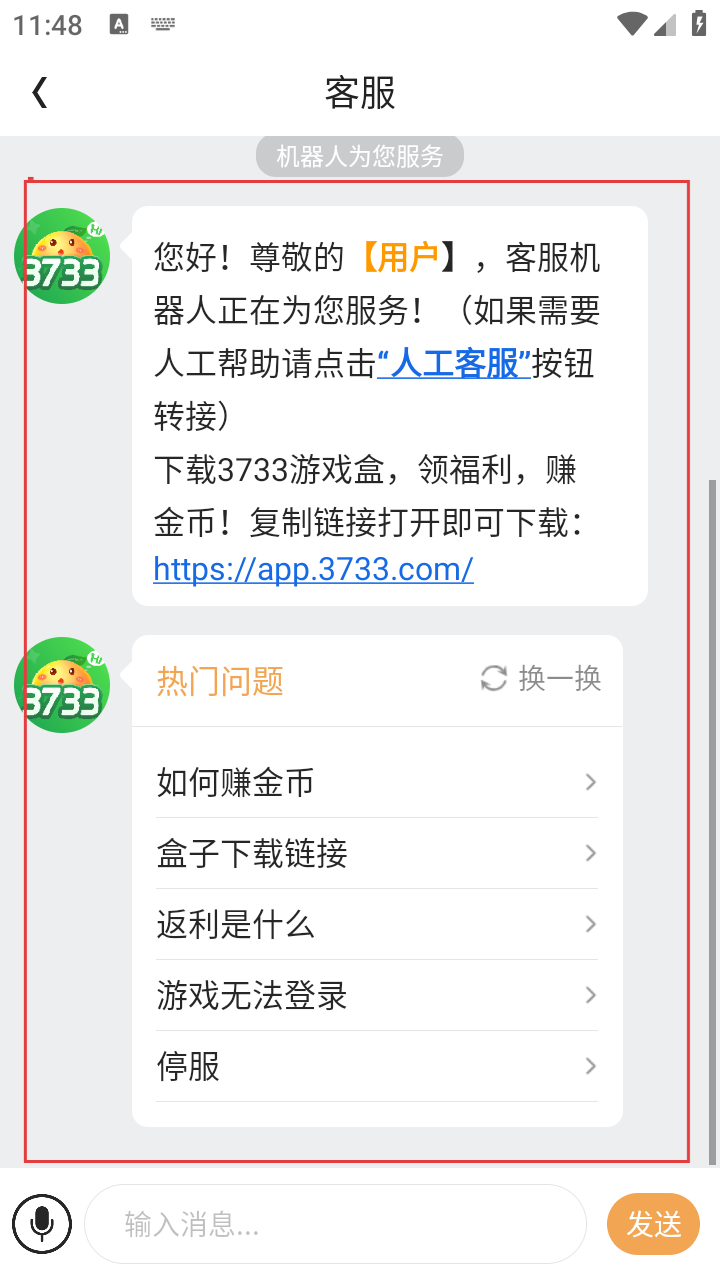Select the 盒子下载链接 question
Viewport: 720px width, 1280px height.
click(376, 853)
